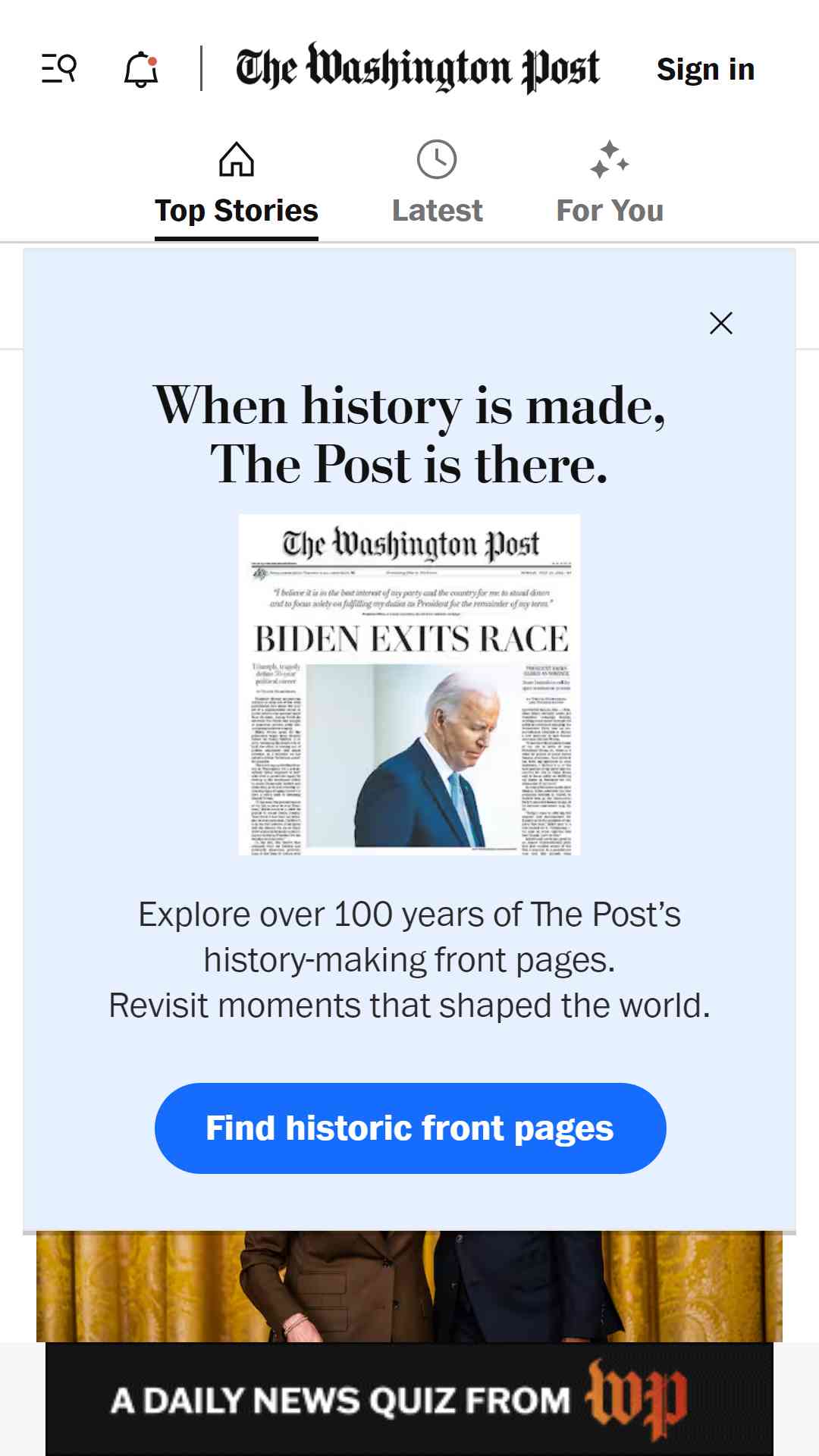Image resolution: width=819 pixels, height=1456 pixels.
Task: Open the menu and search icon
Action: (59, 68)
